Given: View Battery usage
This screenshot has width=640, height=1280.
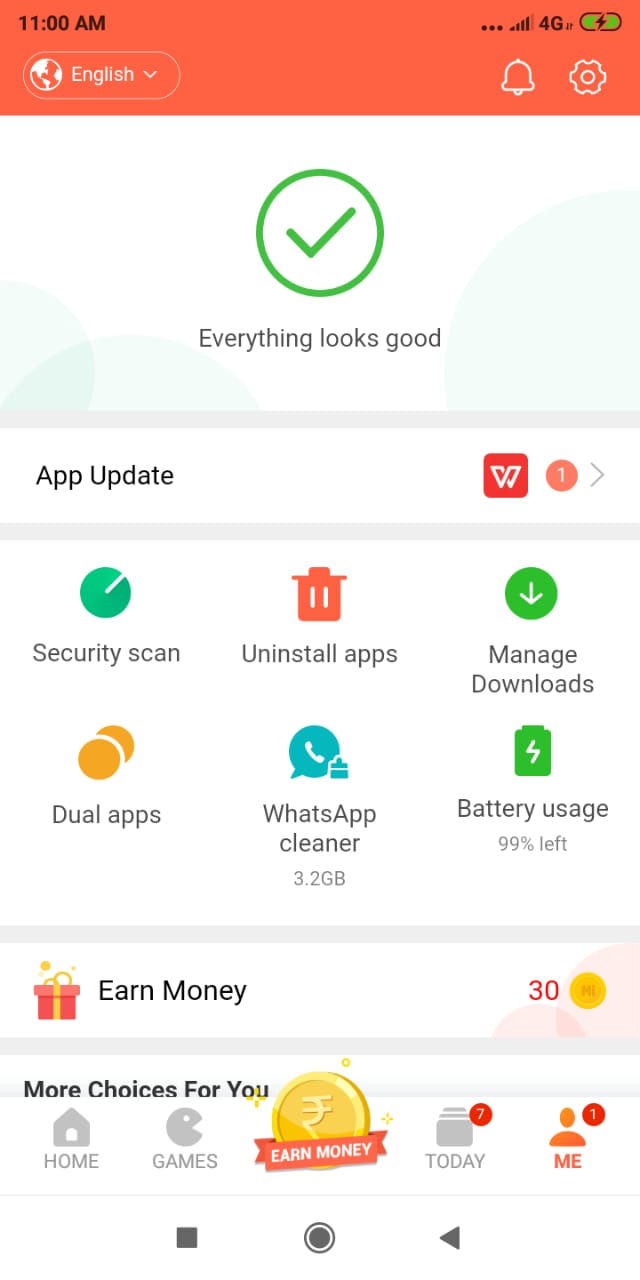Looking at the screenshot, I should click(532, 790).
